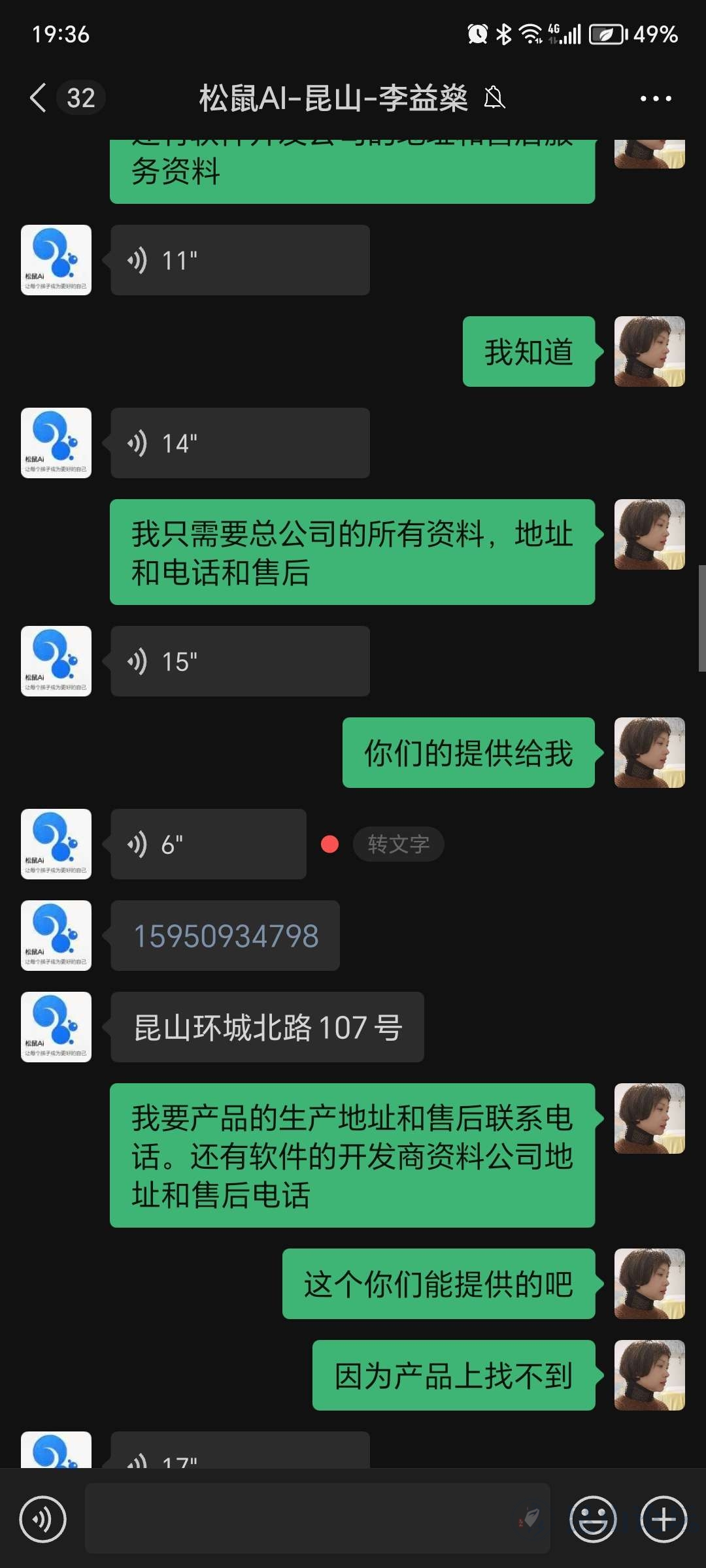View my avatar next to 我知道
706x1568 pixels.
[649, 351]
